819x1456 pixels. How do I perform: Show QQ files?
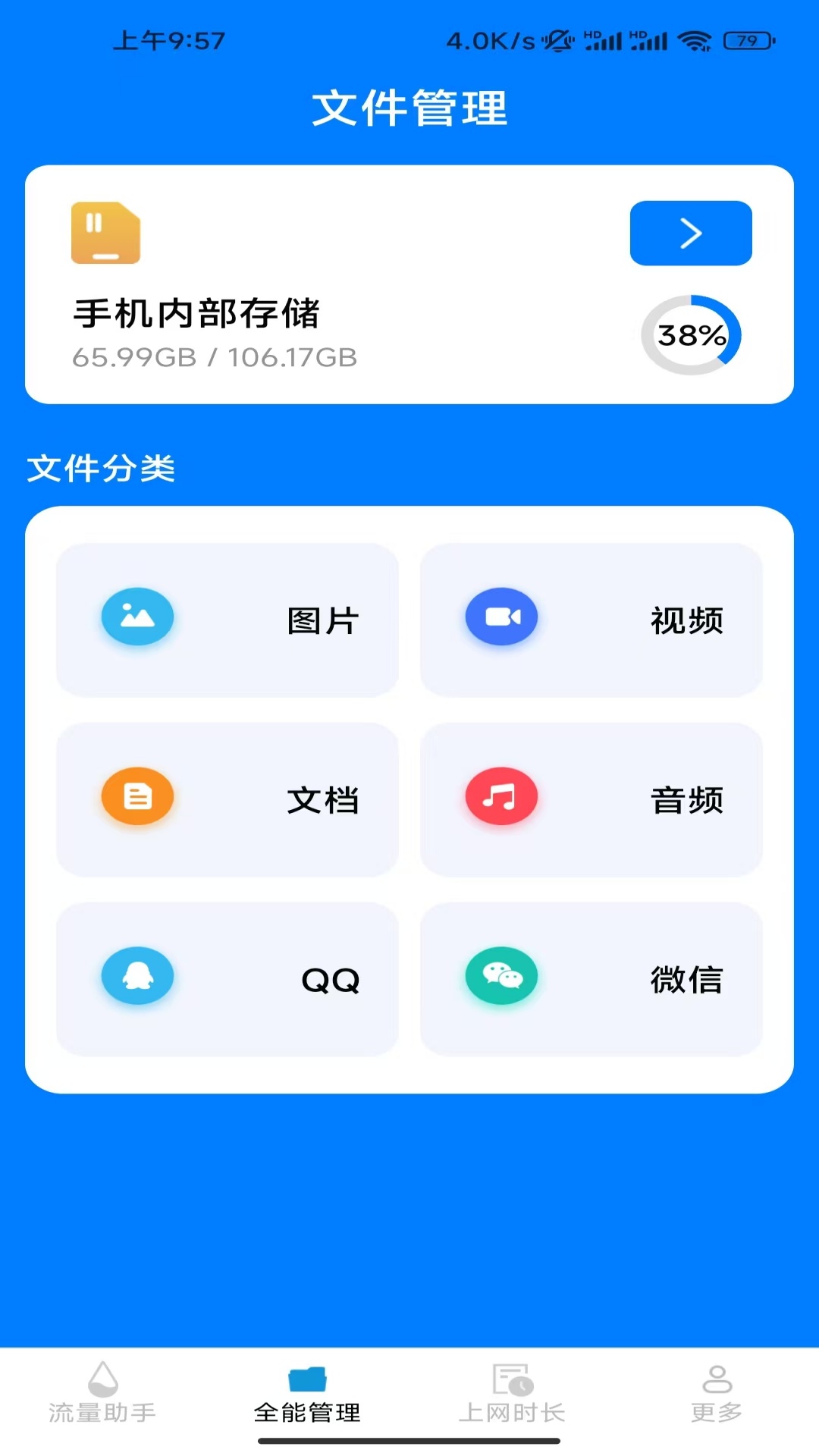[227, 979]
